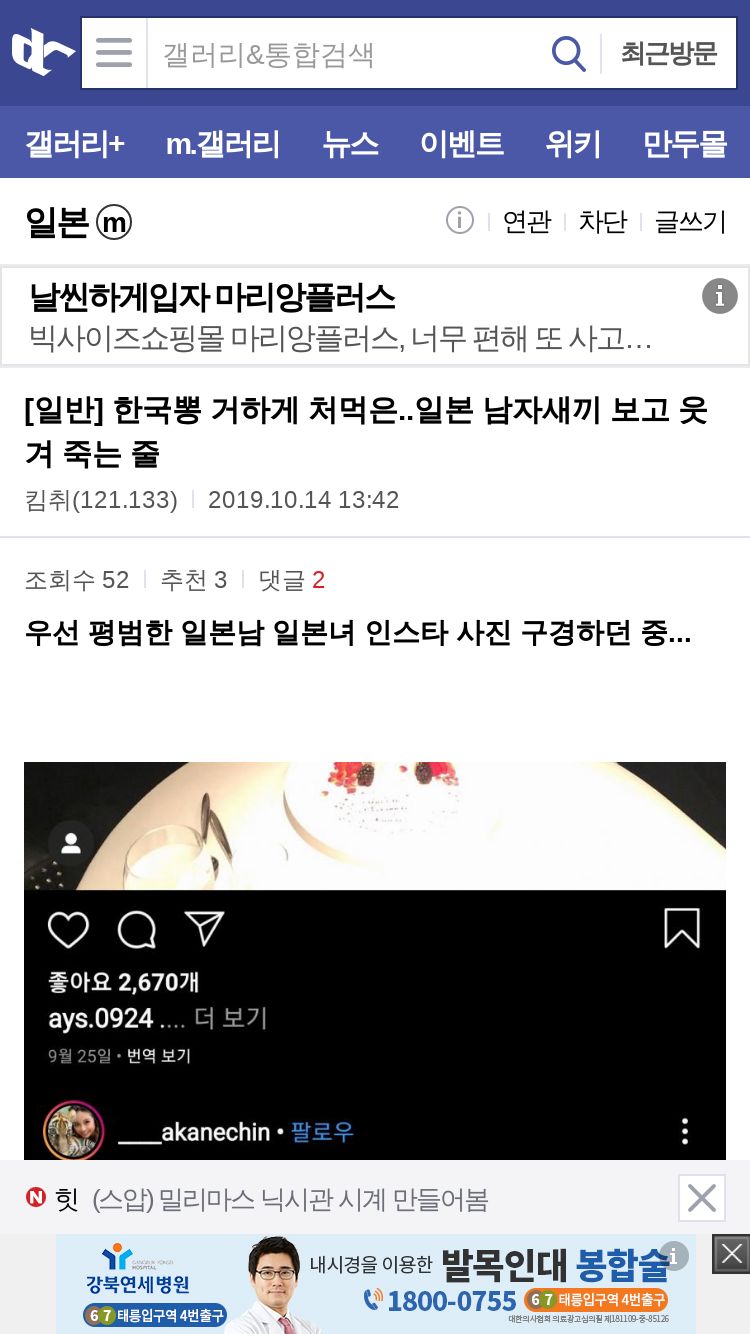Screen dimensions: 750x1334
Task: Open the 위키 tab
Action: coord(573,143)
